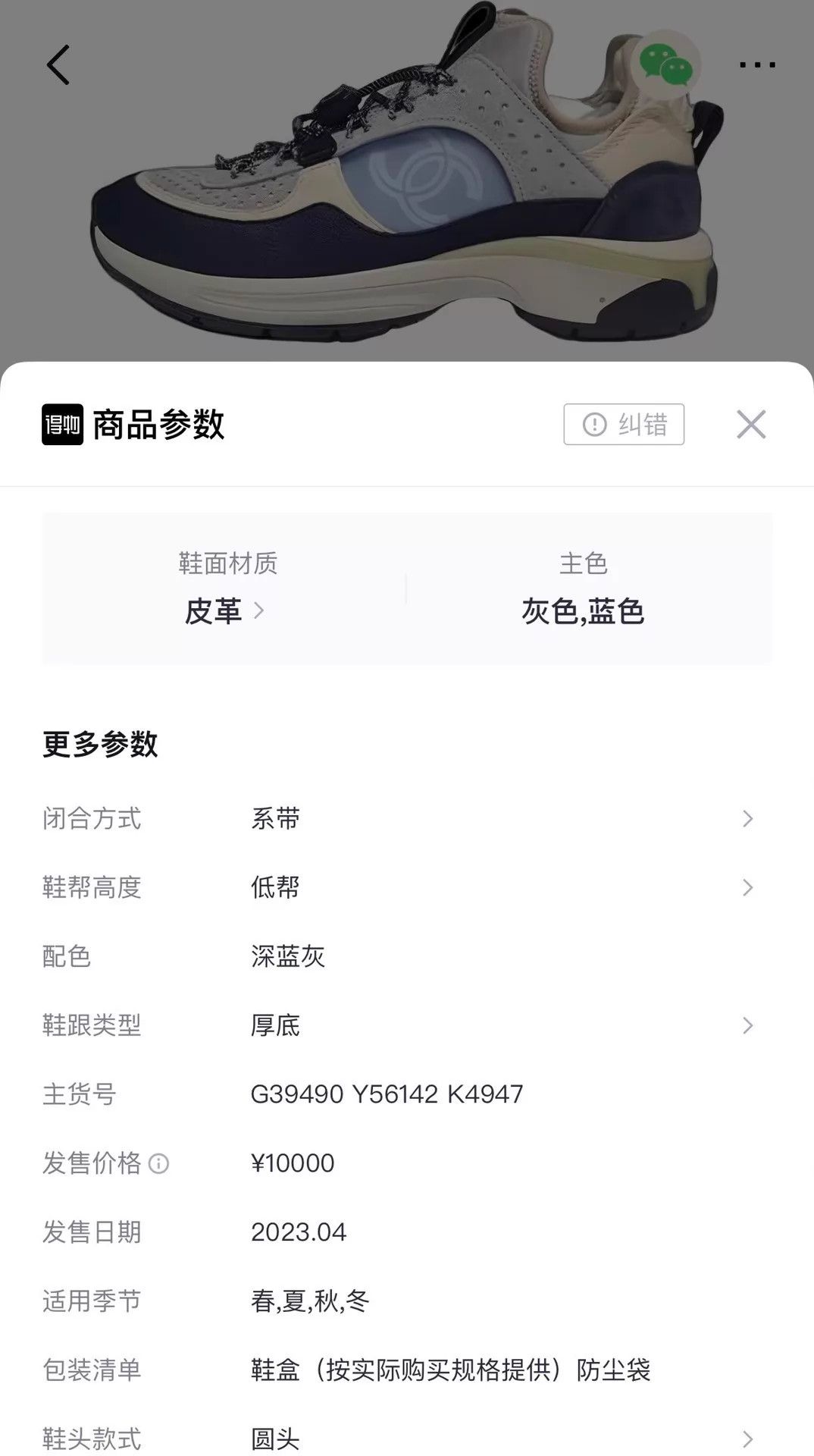Open 皮革 upper material details

[225, 610]
